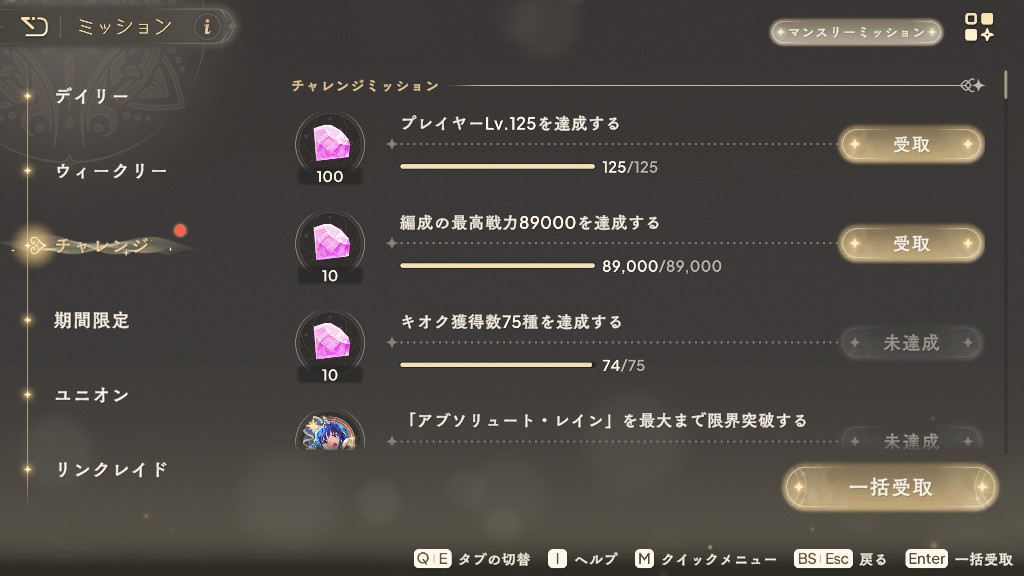Switch to the デイリー tab
This screenshot has width=1024, height=576.
(x=92, y=97)
